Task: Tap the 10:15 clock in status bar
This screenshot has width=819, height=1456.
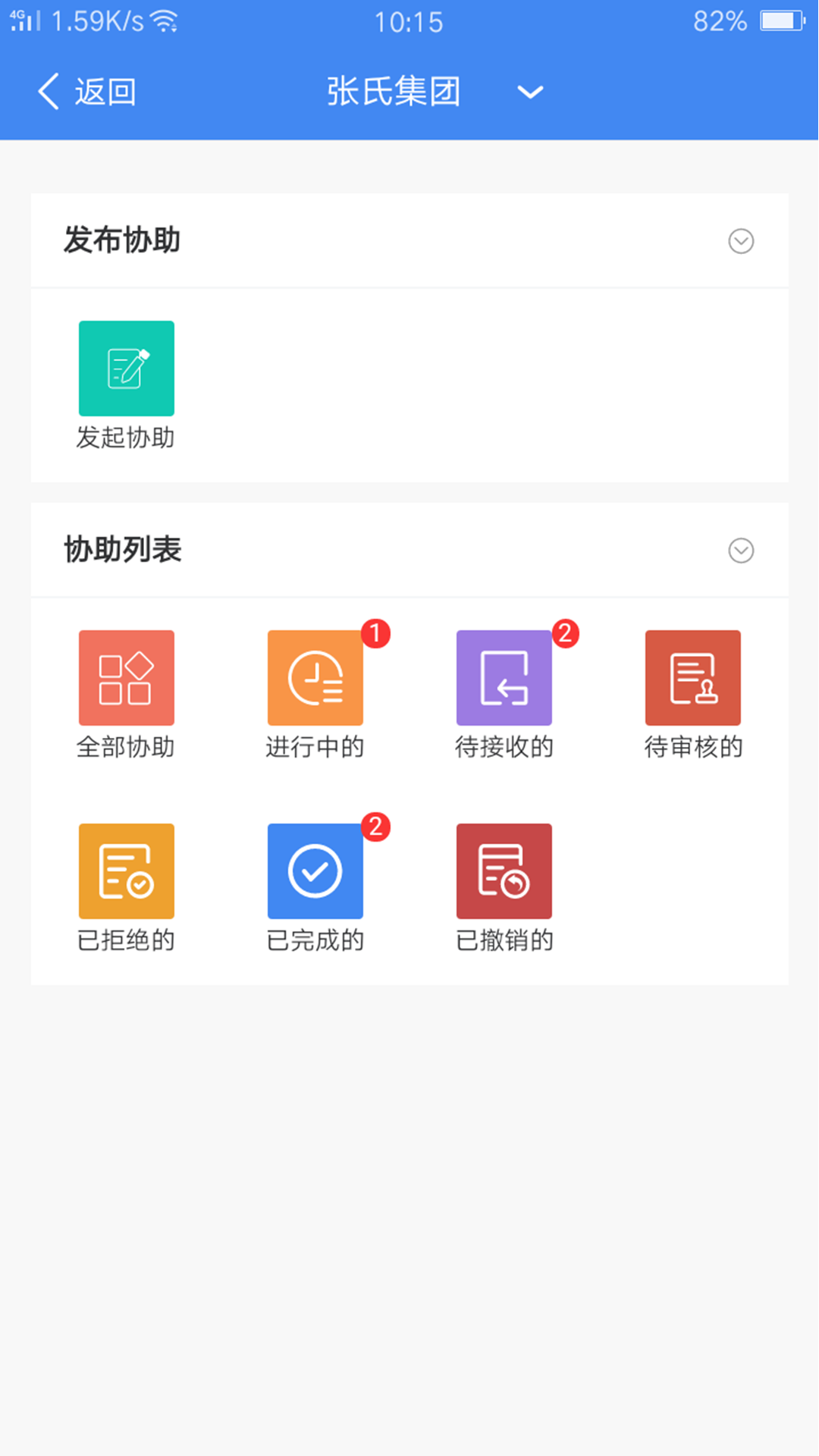Action: (409, 21)
